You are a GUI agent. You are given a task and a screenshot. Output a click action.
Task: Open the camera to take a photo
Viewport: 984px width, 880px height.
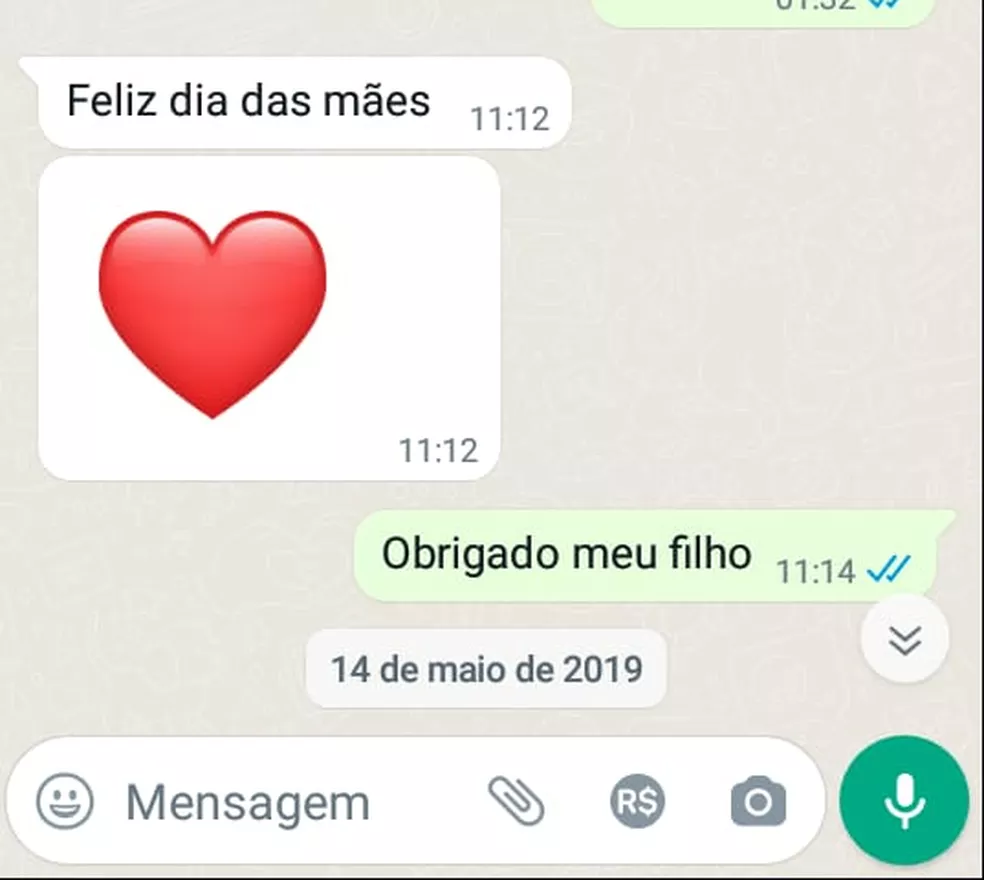coord(758,801)
